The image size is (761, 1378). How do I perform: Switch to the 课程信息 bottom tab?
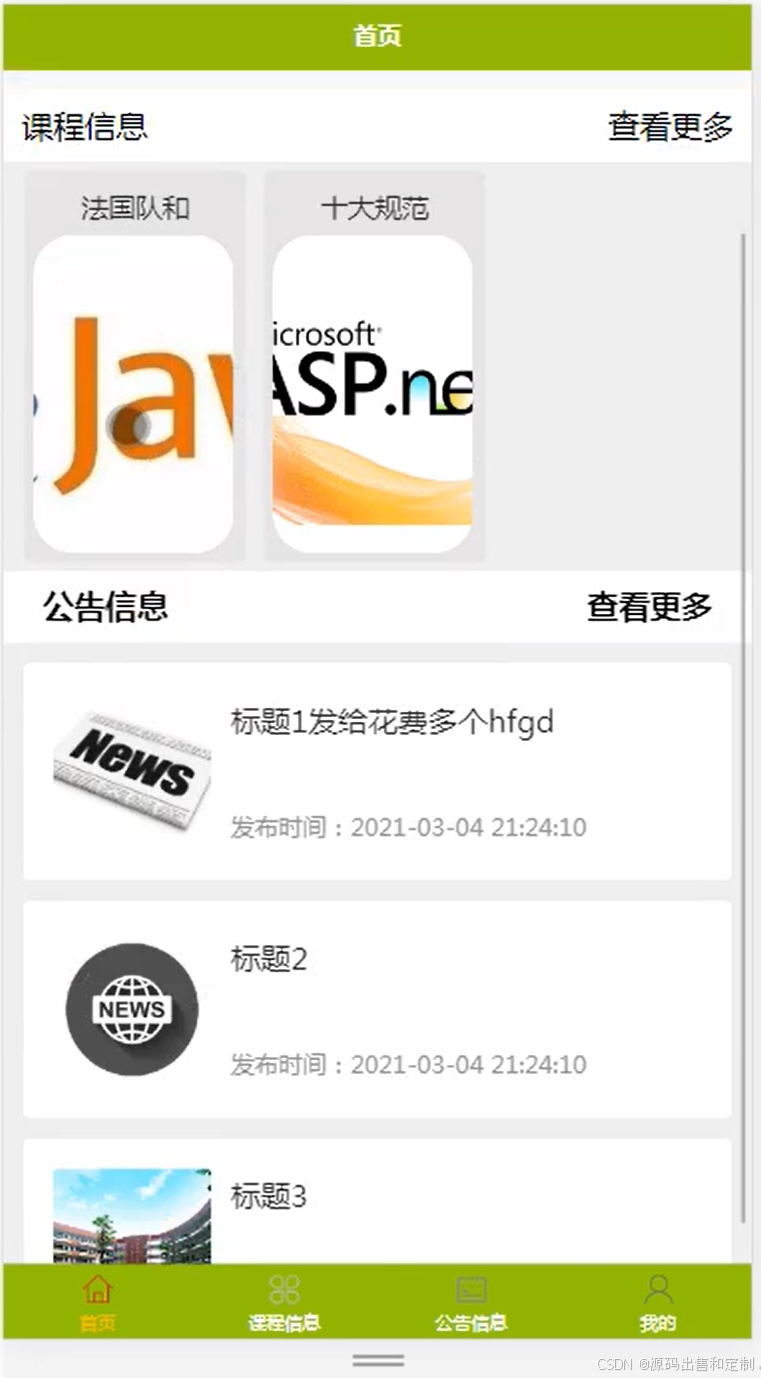pos(284,1303)
